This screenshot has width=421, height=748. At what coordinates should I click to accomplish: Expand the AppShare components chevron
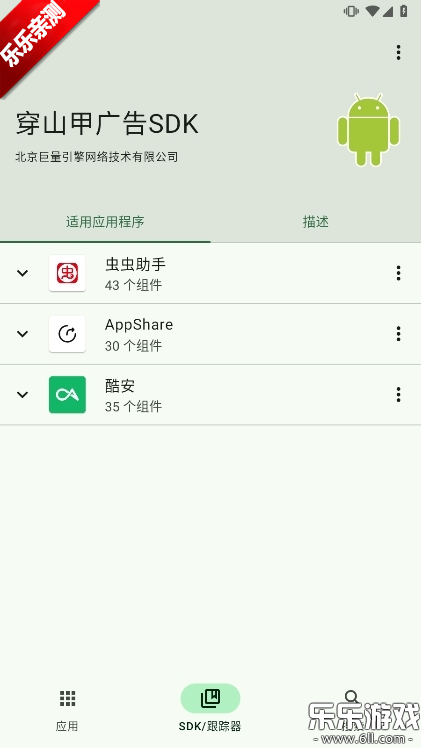22,334
